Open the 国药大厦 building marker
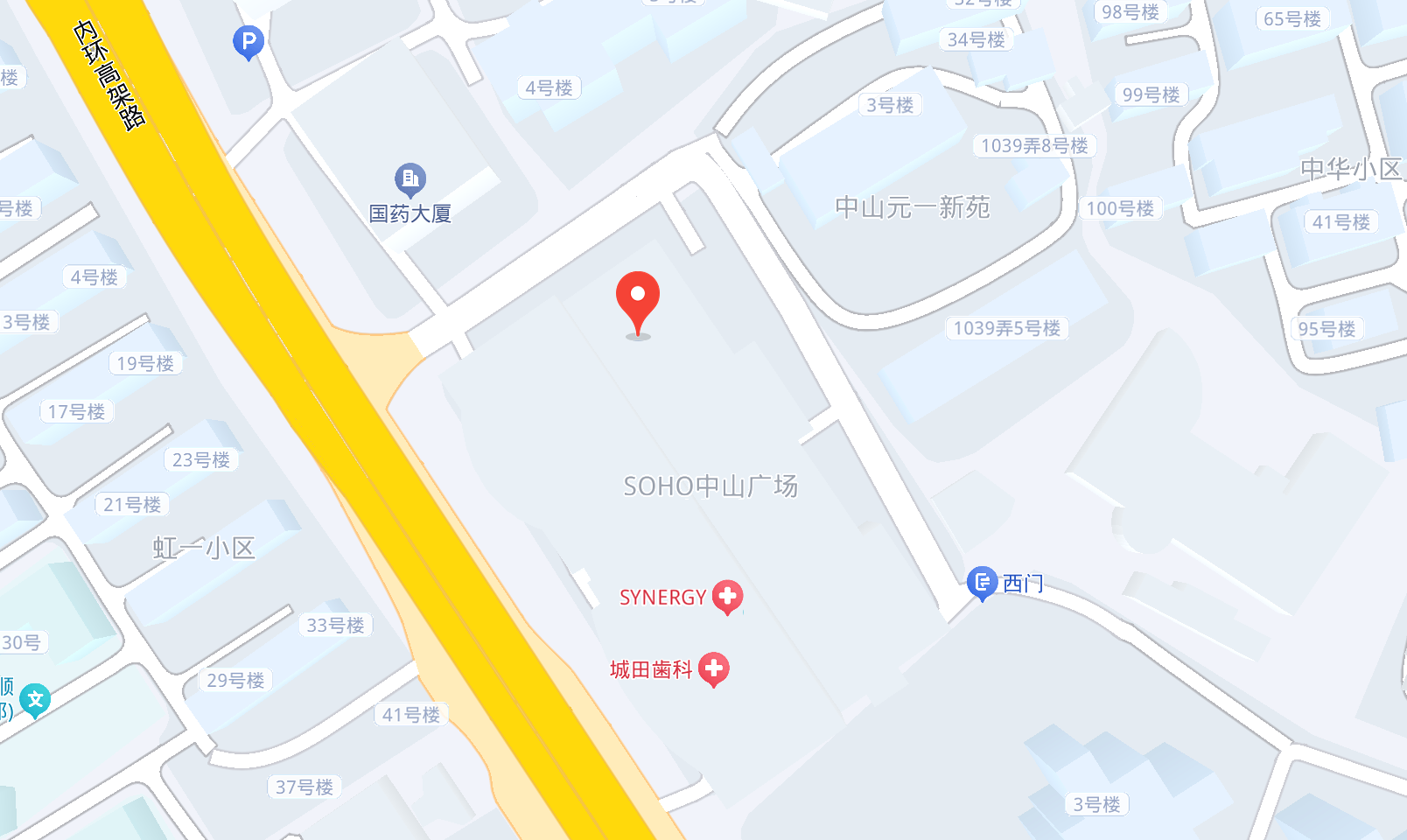The width and height of the screenshot is (1407, 840). (x=409, y=179)
